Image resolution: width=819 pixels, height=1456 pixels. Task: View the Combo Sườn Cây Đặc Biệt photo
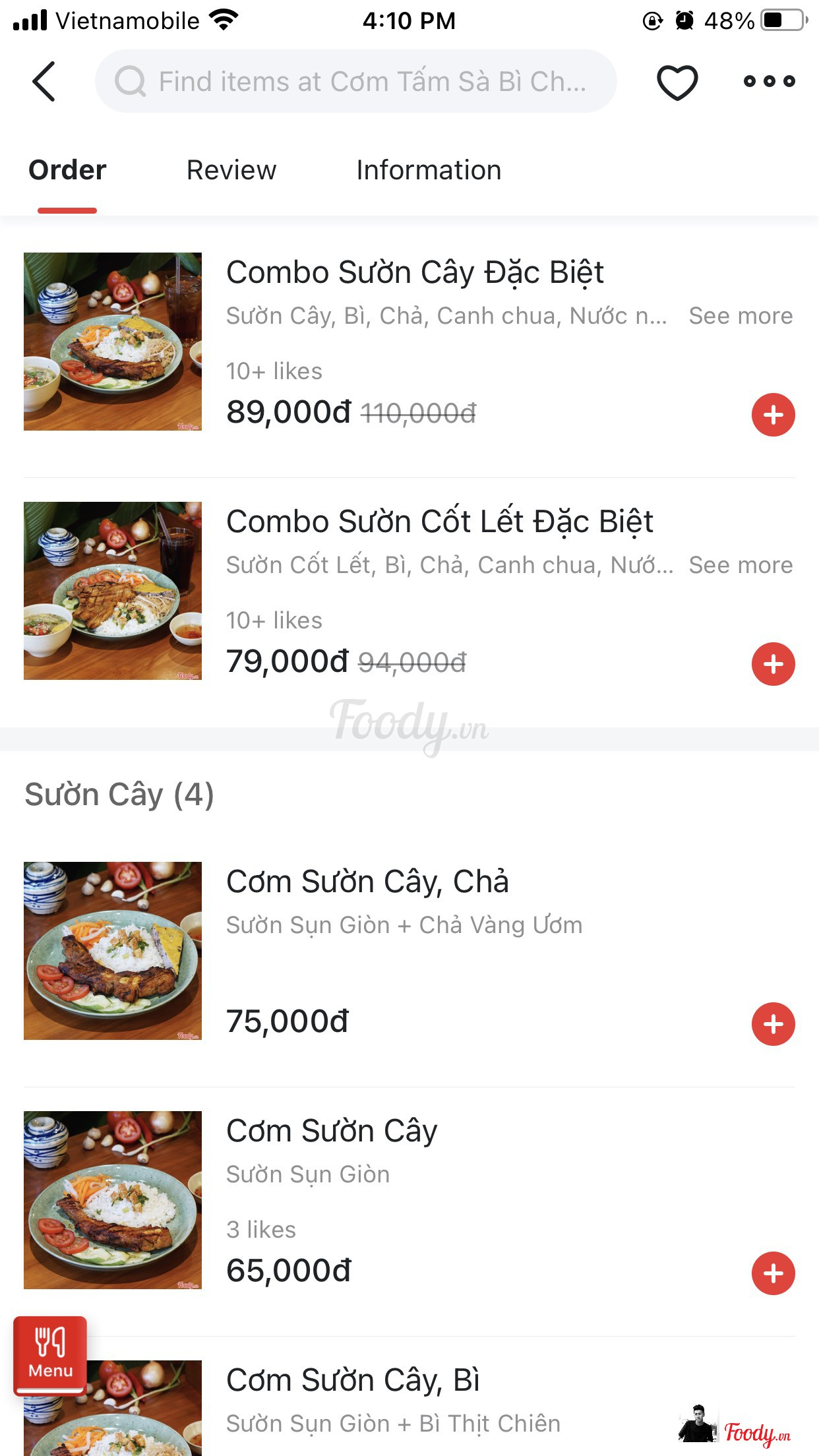[x=113, y=342]
